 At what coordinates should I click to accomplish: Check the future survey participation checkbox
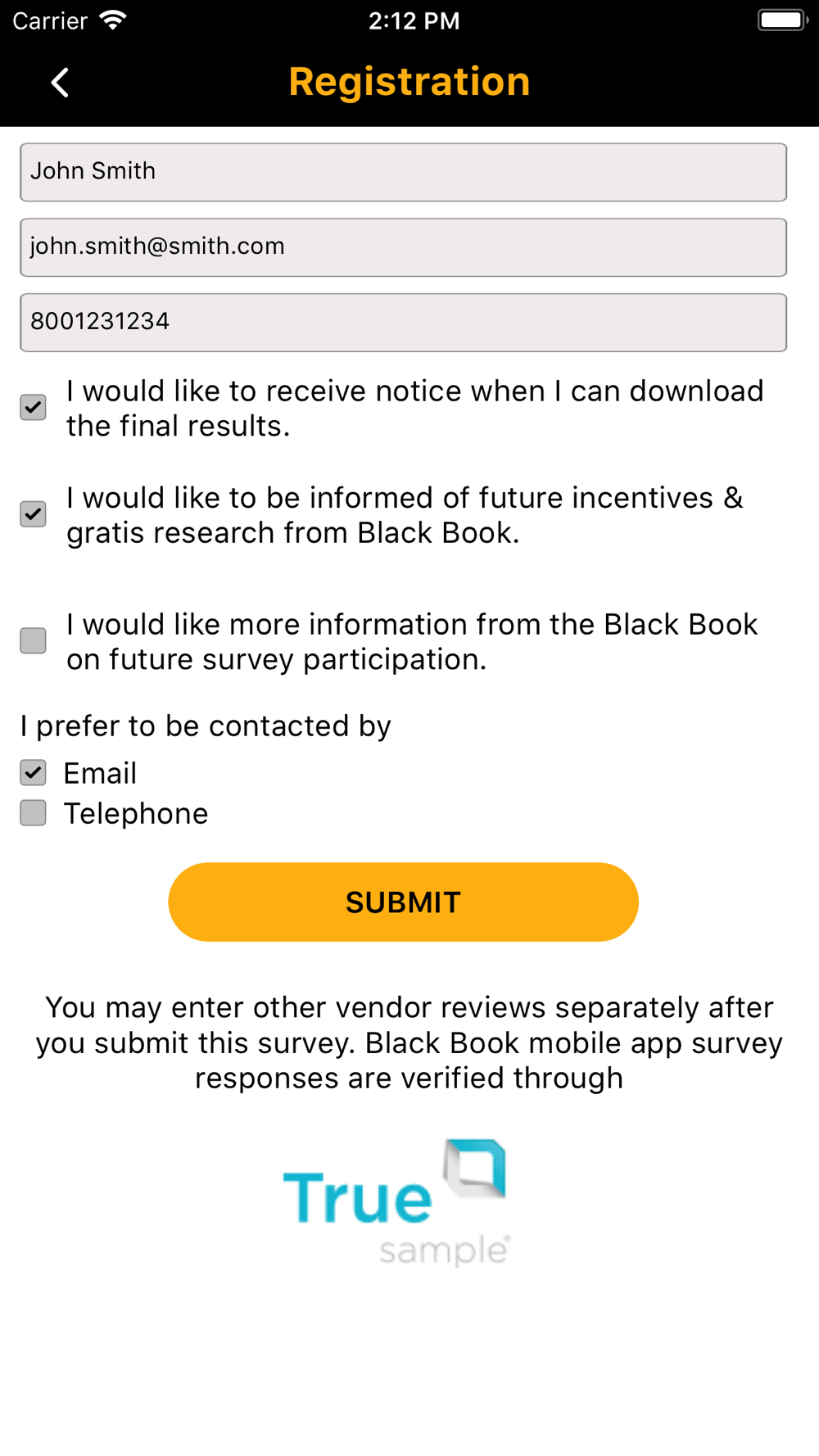pos(34,640)
